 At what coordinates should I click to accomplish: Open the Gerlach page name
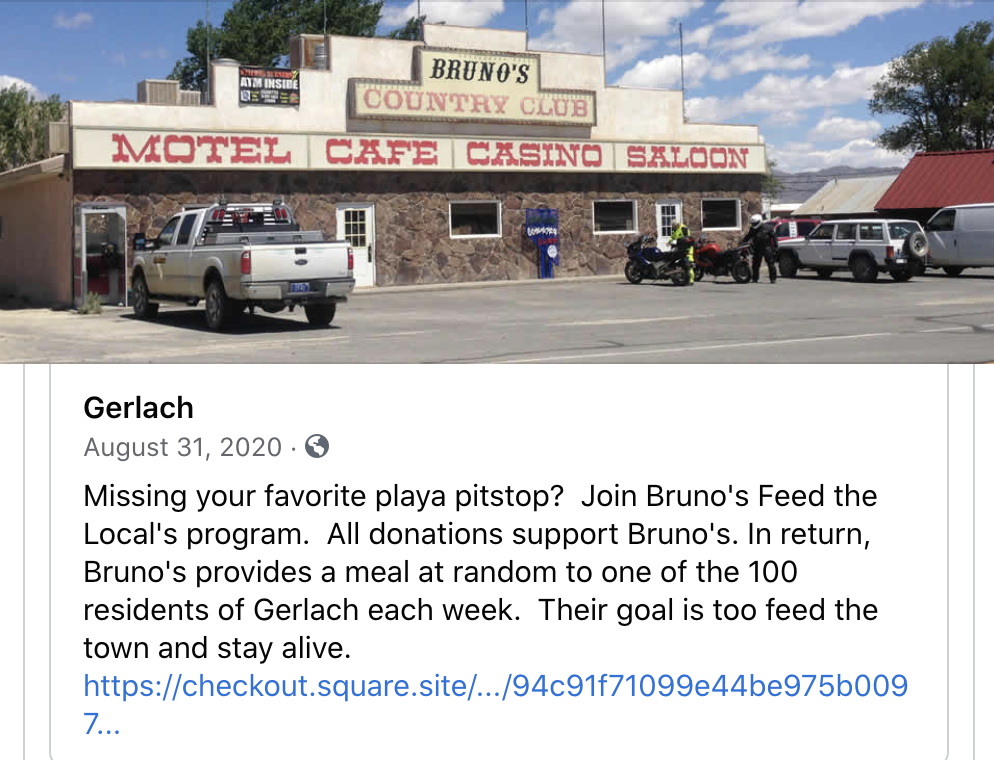pyautogui.click(x=138, y=407)
